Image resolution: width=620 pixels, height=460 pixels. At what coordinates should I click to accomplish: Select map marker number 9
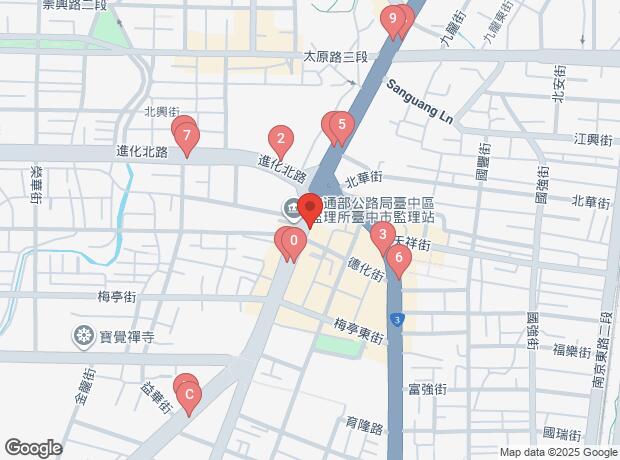click(394, 18)
